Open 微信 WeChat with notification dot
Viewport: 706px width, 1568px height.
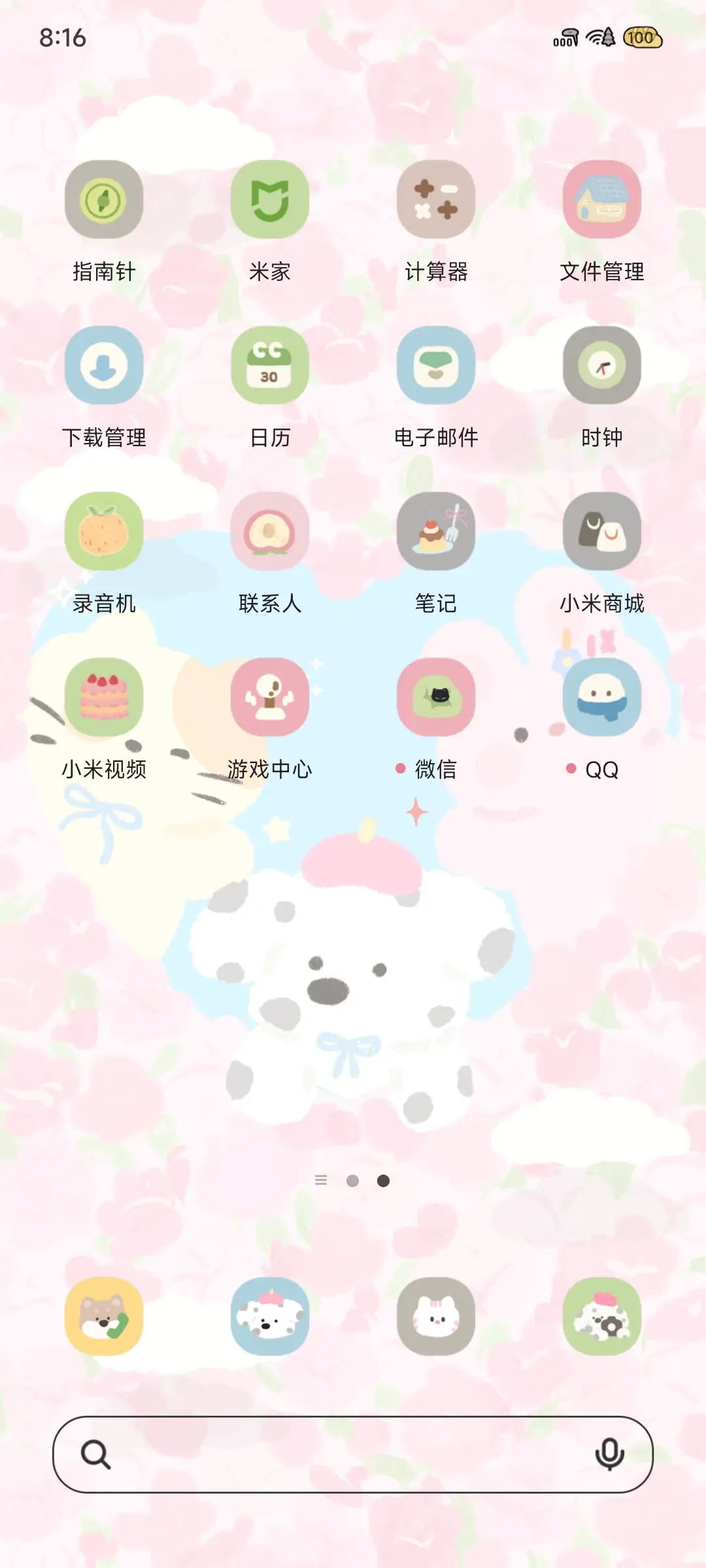[437, 697]
